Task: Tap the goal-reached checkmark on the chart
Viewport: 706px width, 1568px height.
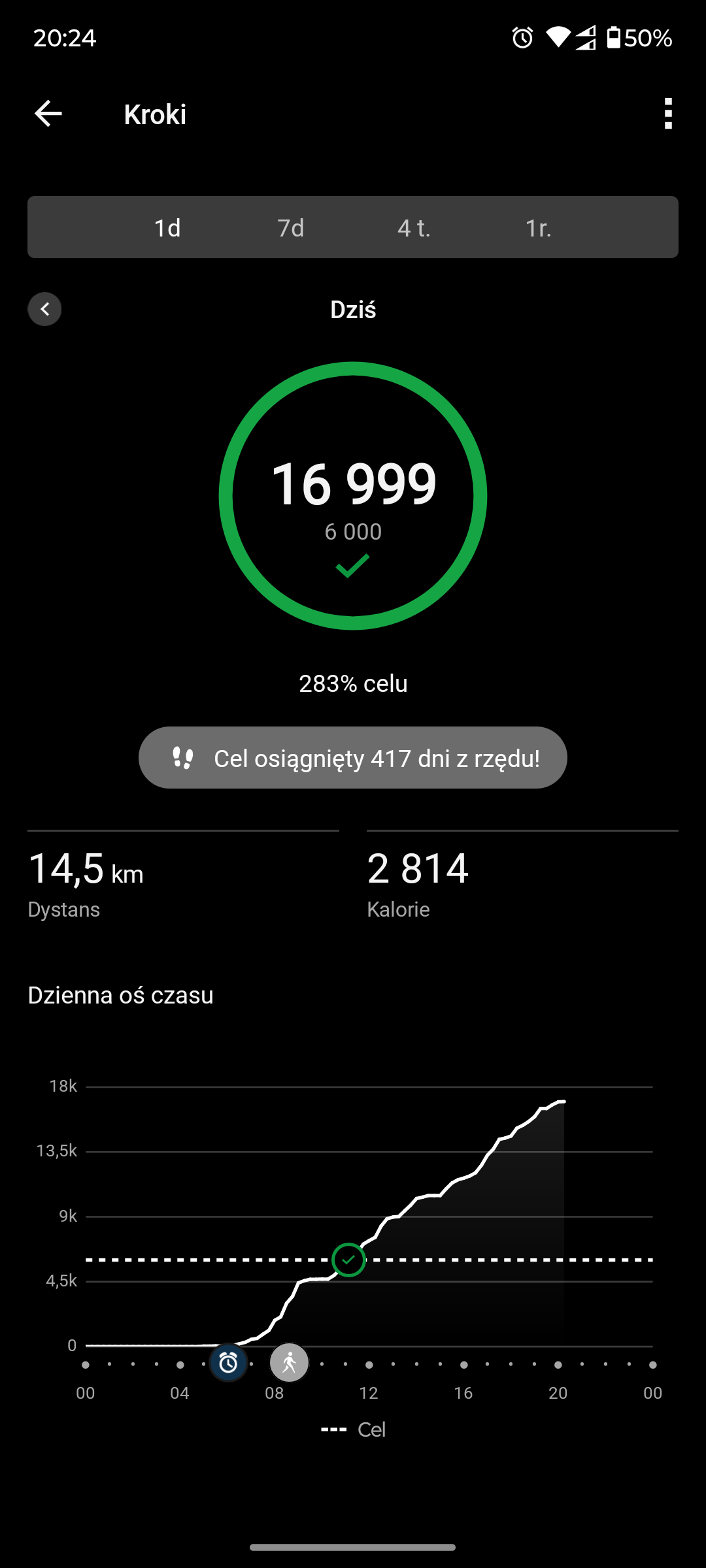Action: [348, 1260]
